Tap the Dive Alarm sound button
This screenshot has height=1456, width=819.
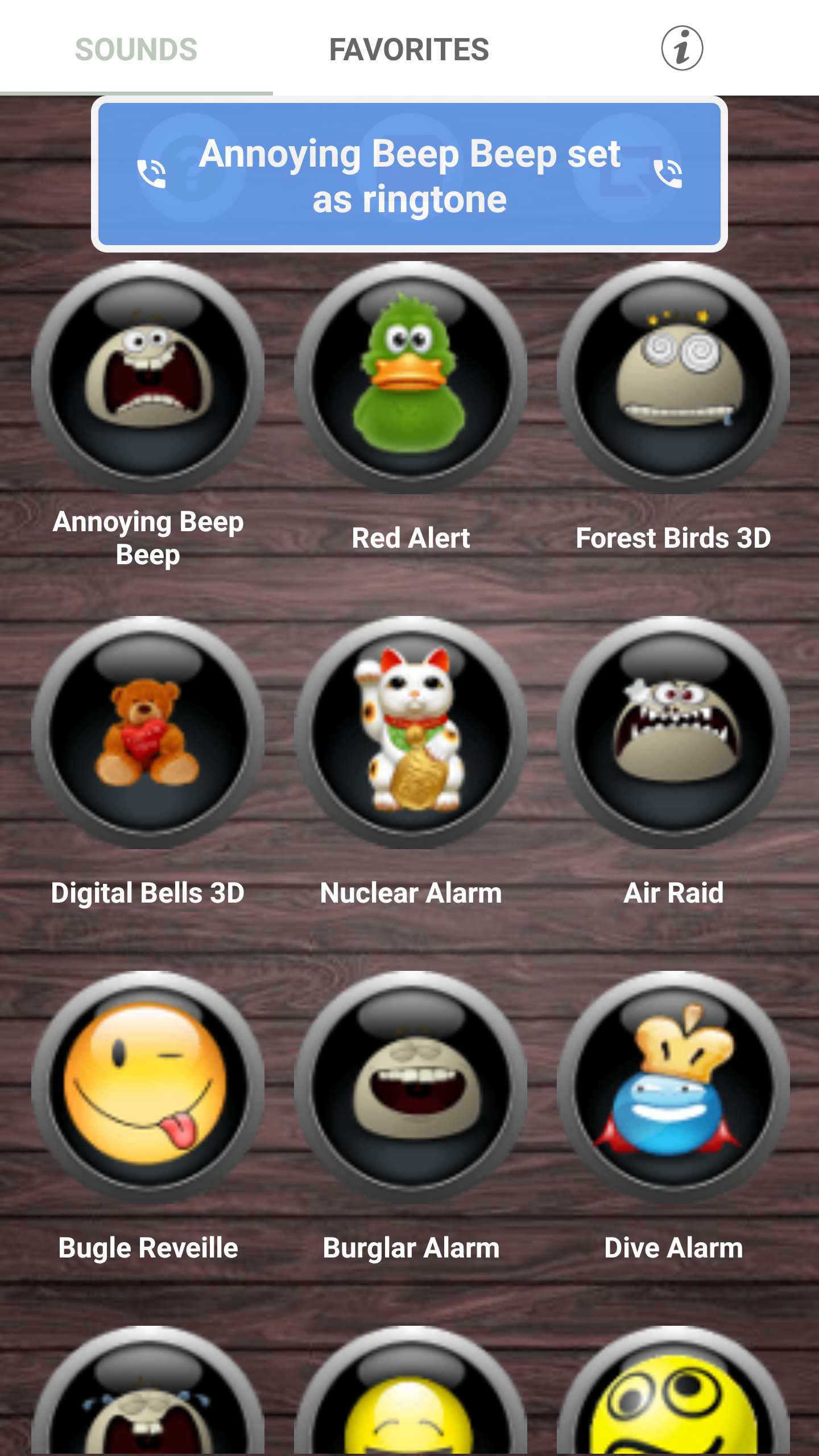[x=673, y=1087]
